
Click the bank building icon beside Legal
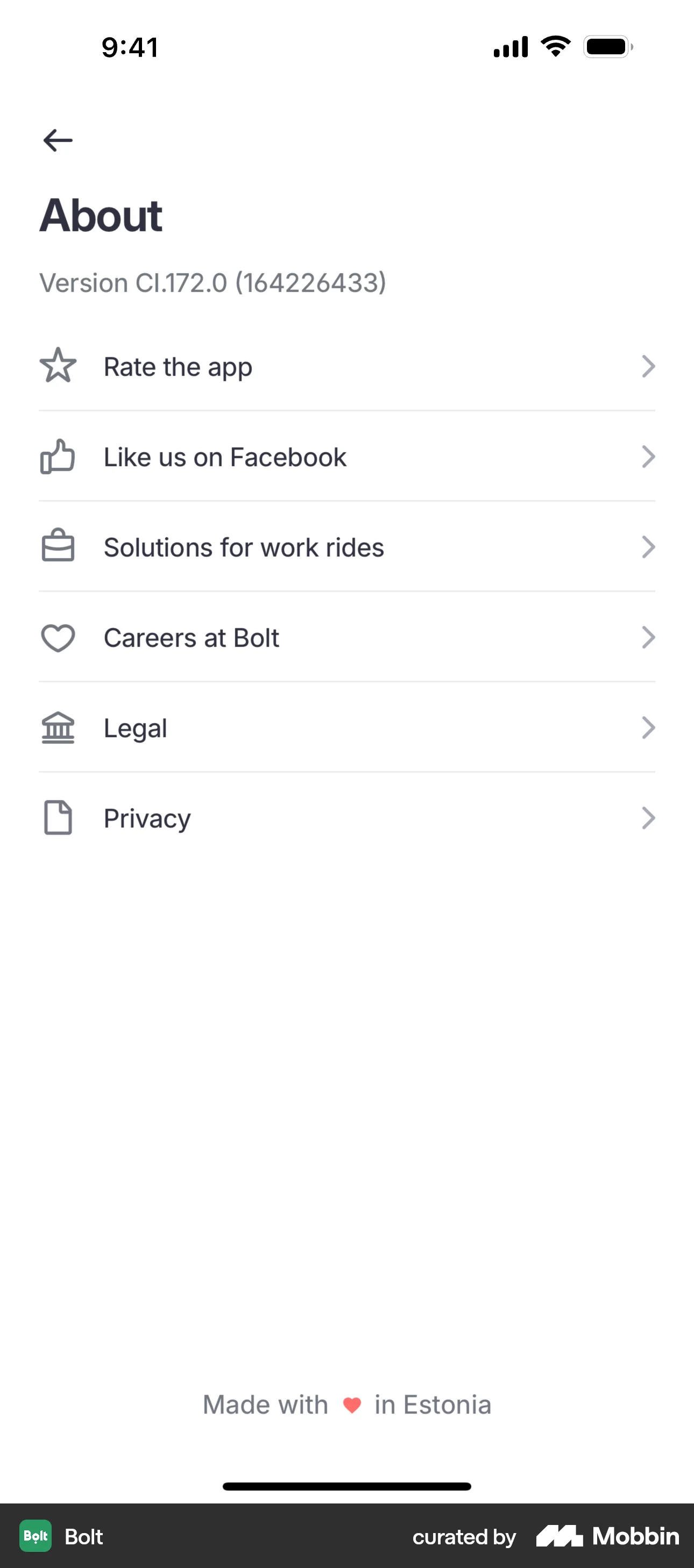[x=57, y=728]
